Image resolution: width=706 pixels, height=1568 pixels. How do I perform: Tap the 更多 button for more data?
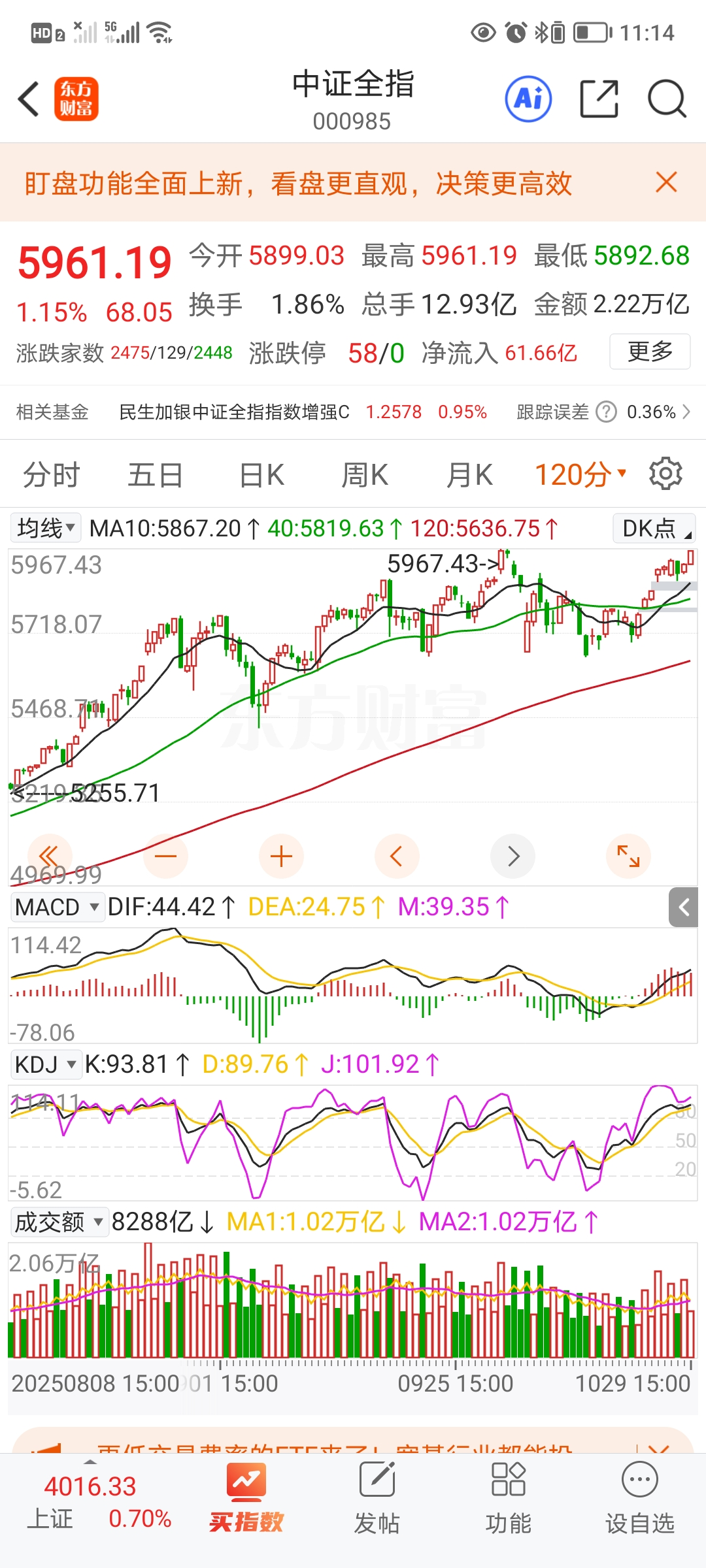[x=650, y=351]
